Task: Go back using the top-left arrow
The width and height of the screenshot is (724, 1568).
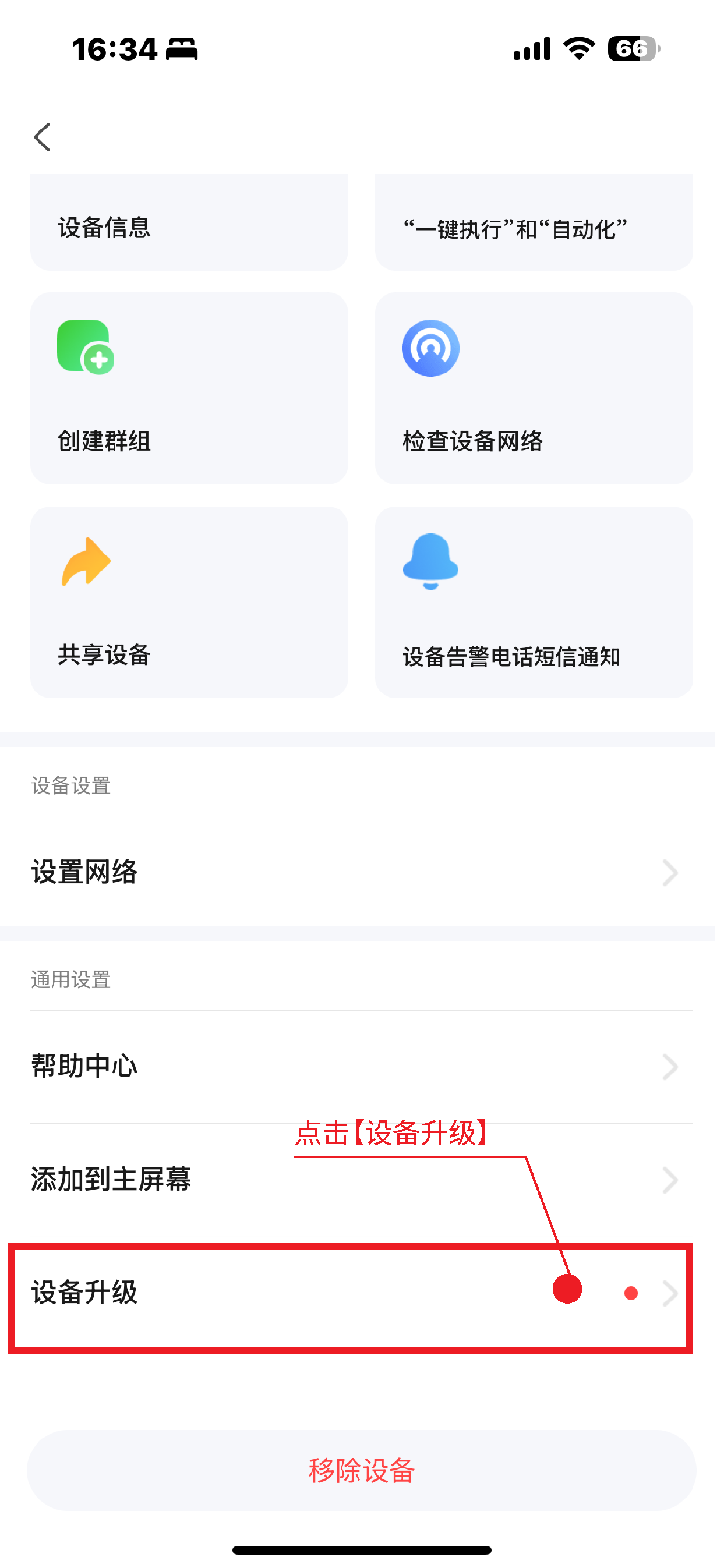Action: [x=42, y=137]
